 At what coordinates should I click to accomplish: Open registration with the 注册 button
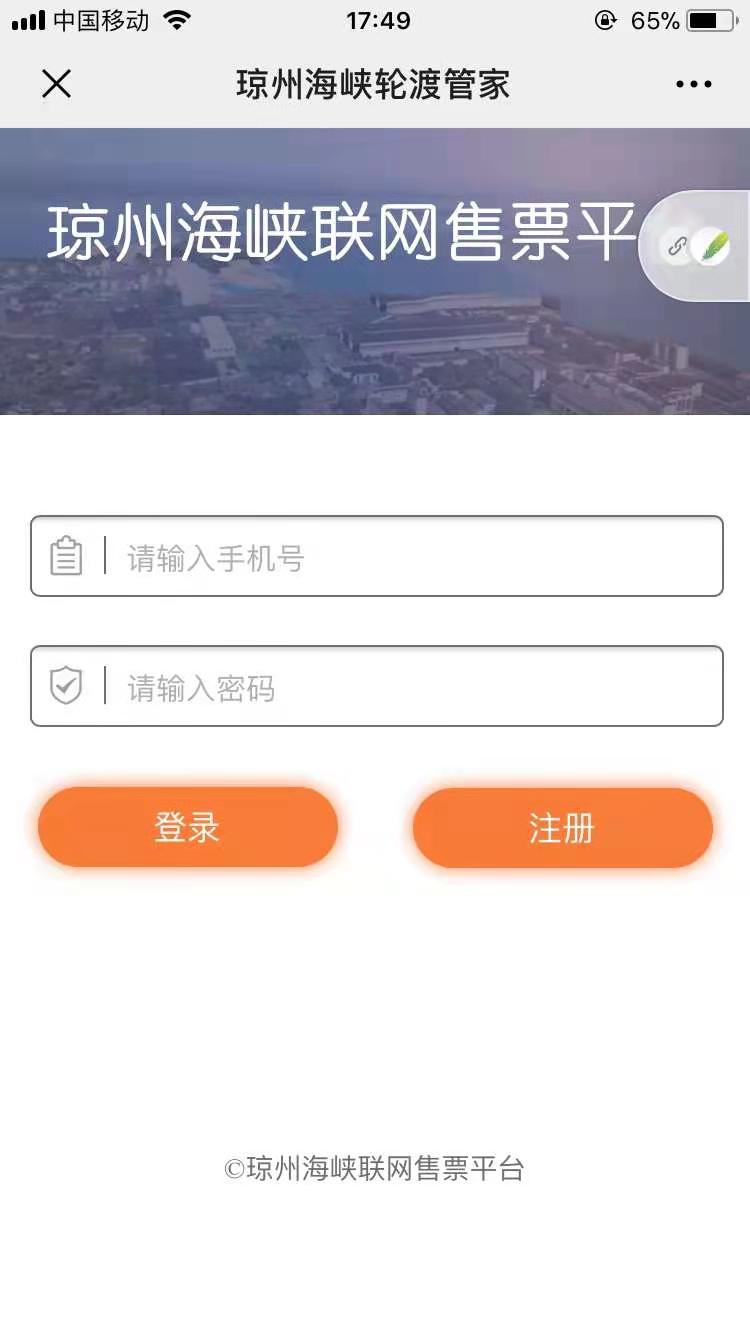[562, 828]
